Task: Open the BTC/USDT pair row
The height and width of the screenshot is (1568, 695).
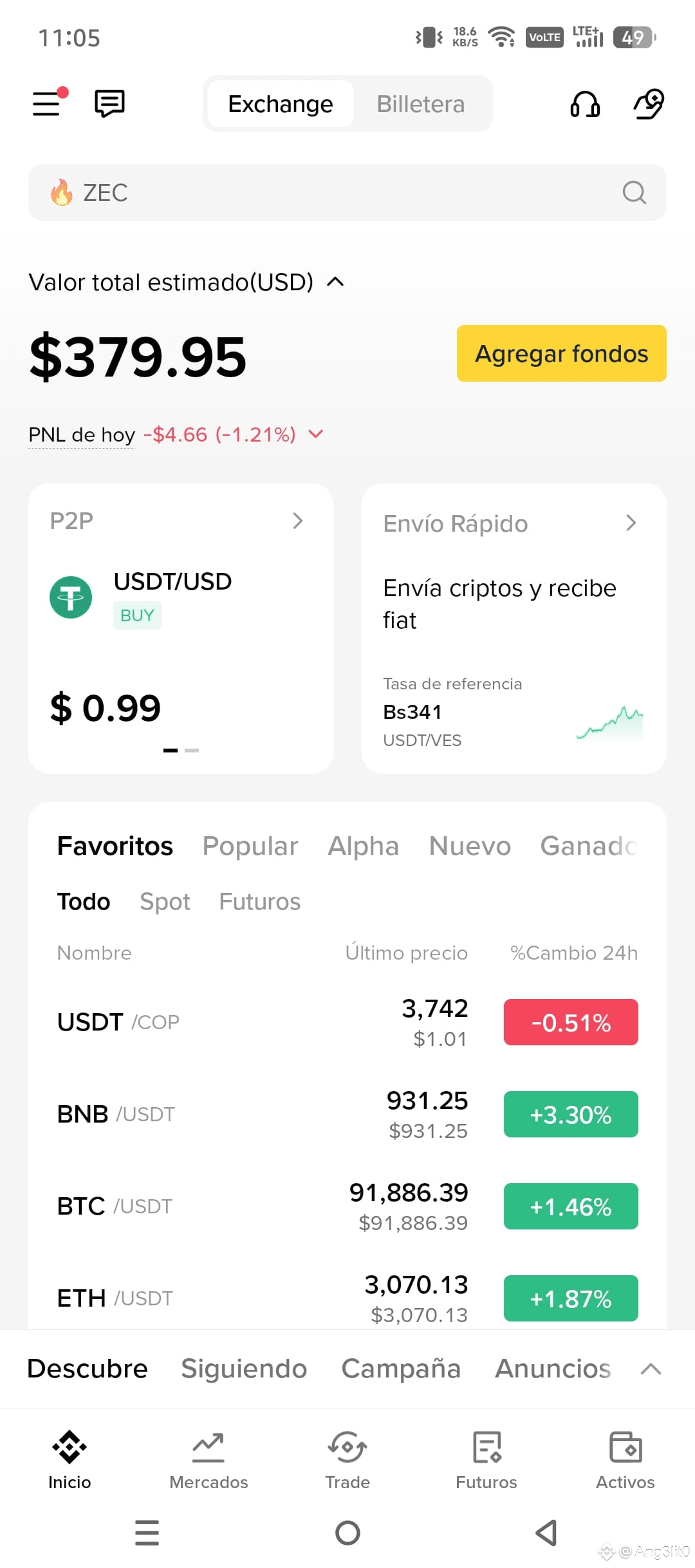Action: click(347, 1206)
